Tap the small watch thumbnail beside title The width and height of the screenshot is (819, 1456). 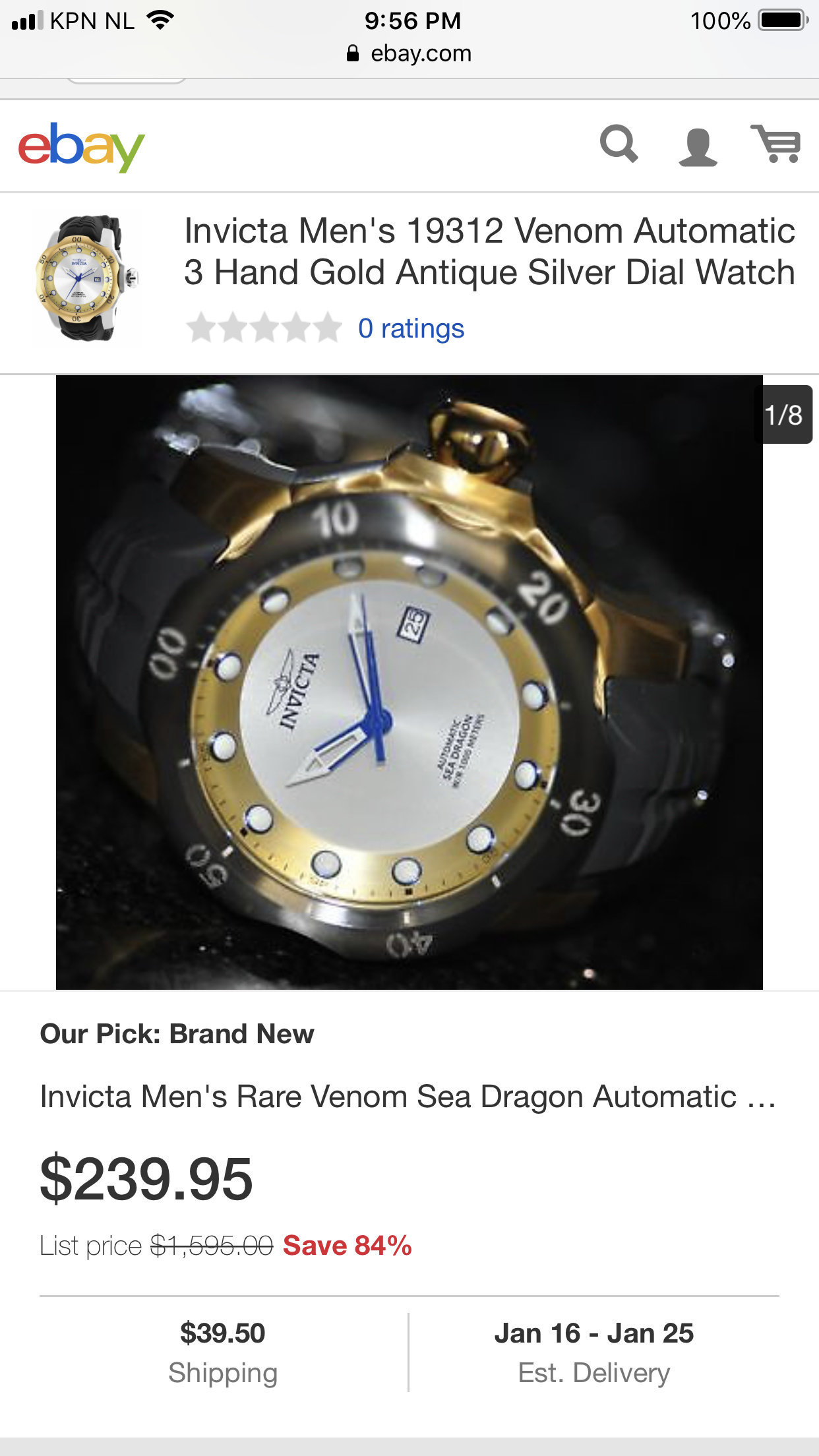click(x=87, y=278)
